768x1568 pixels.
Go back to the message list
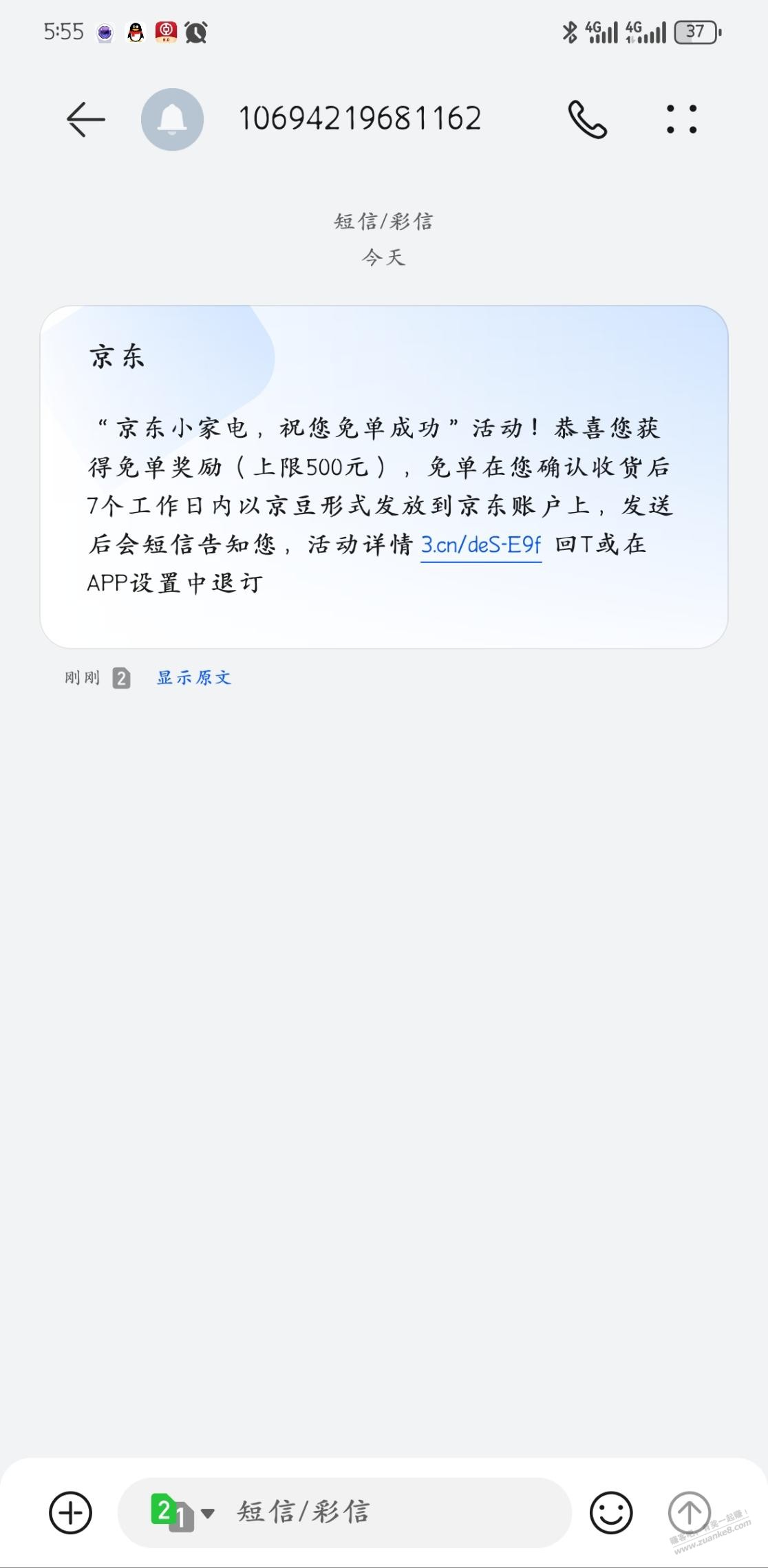tap(86, 119)
